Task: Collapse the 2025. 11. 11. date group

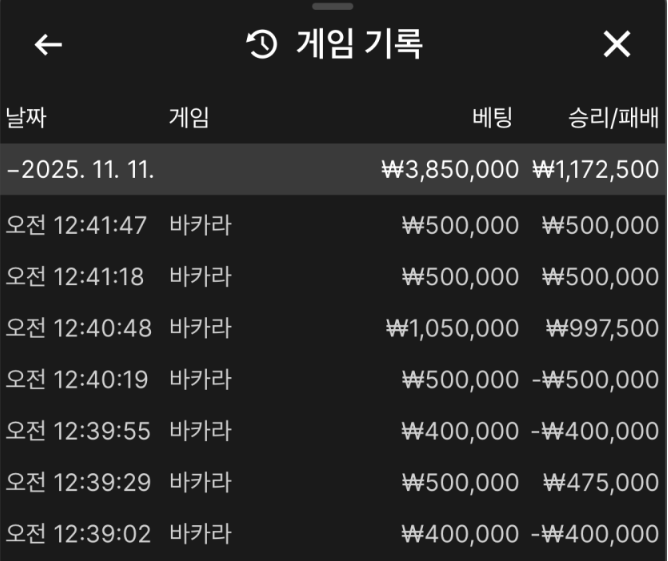Action: pyautogui.click(x=80, y=170)
